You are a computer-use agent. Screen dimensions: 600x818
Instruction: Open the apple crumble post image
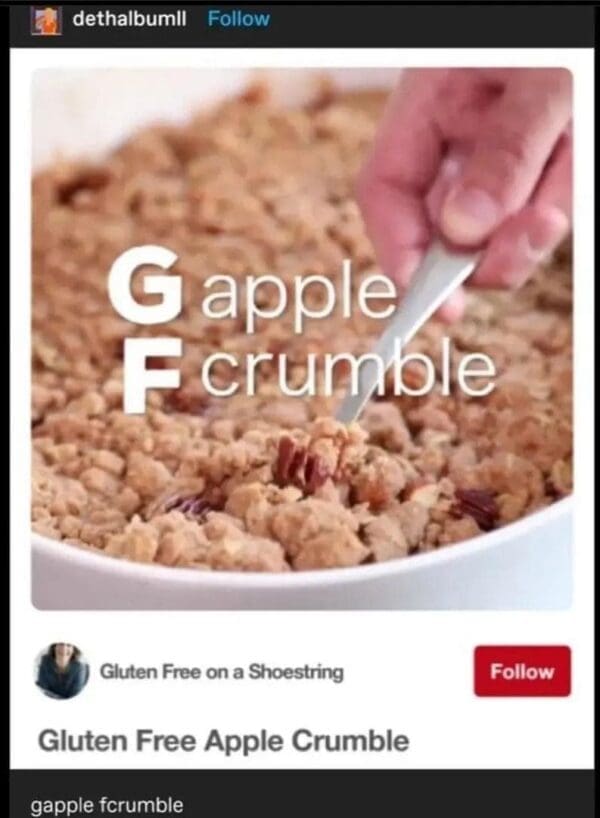[301, 338]
